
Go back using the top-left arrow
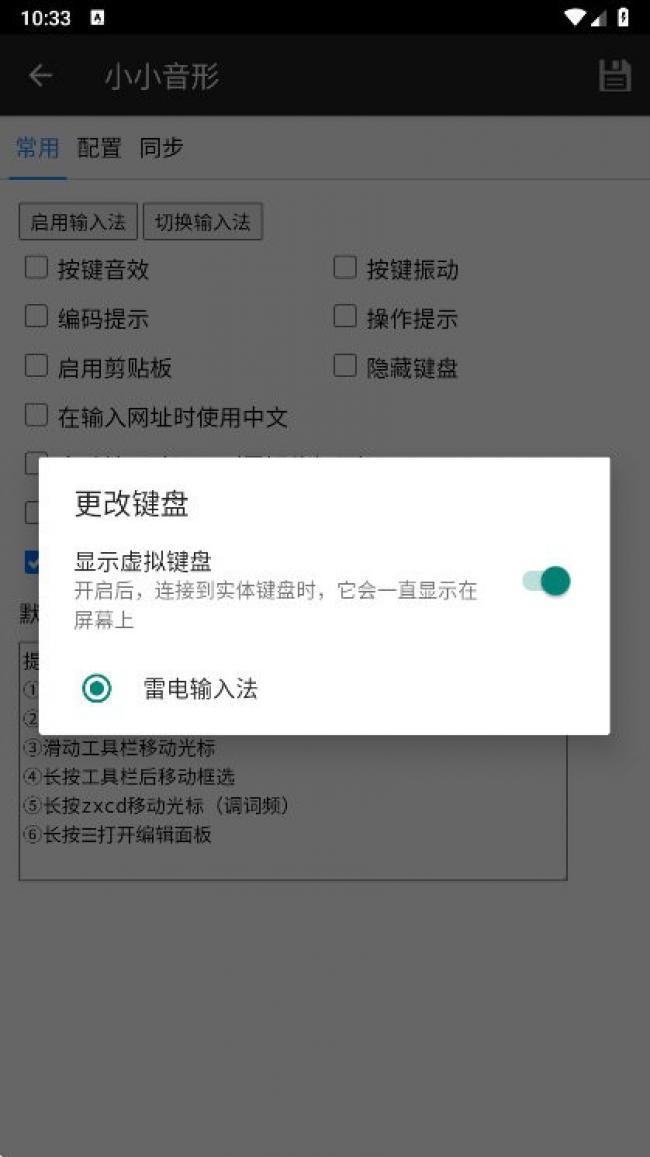40,76
